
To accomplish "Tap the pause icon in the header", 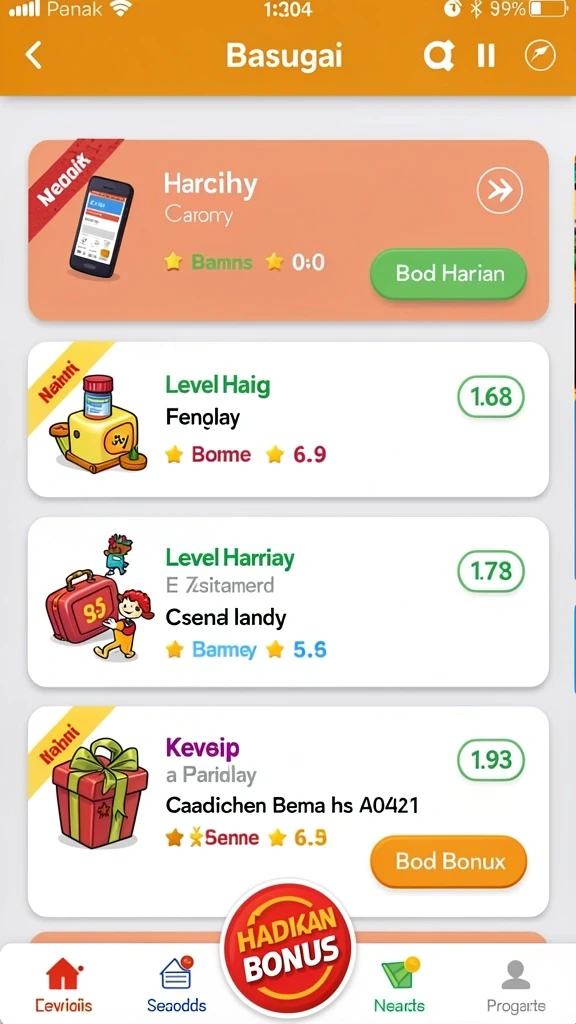I will (485, 56).
